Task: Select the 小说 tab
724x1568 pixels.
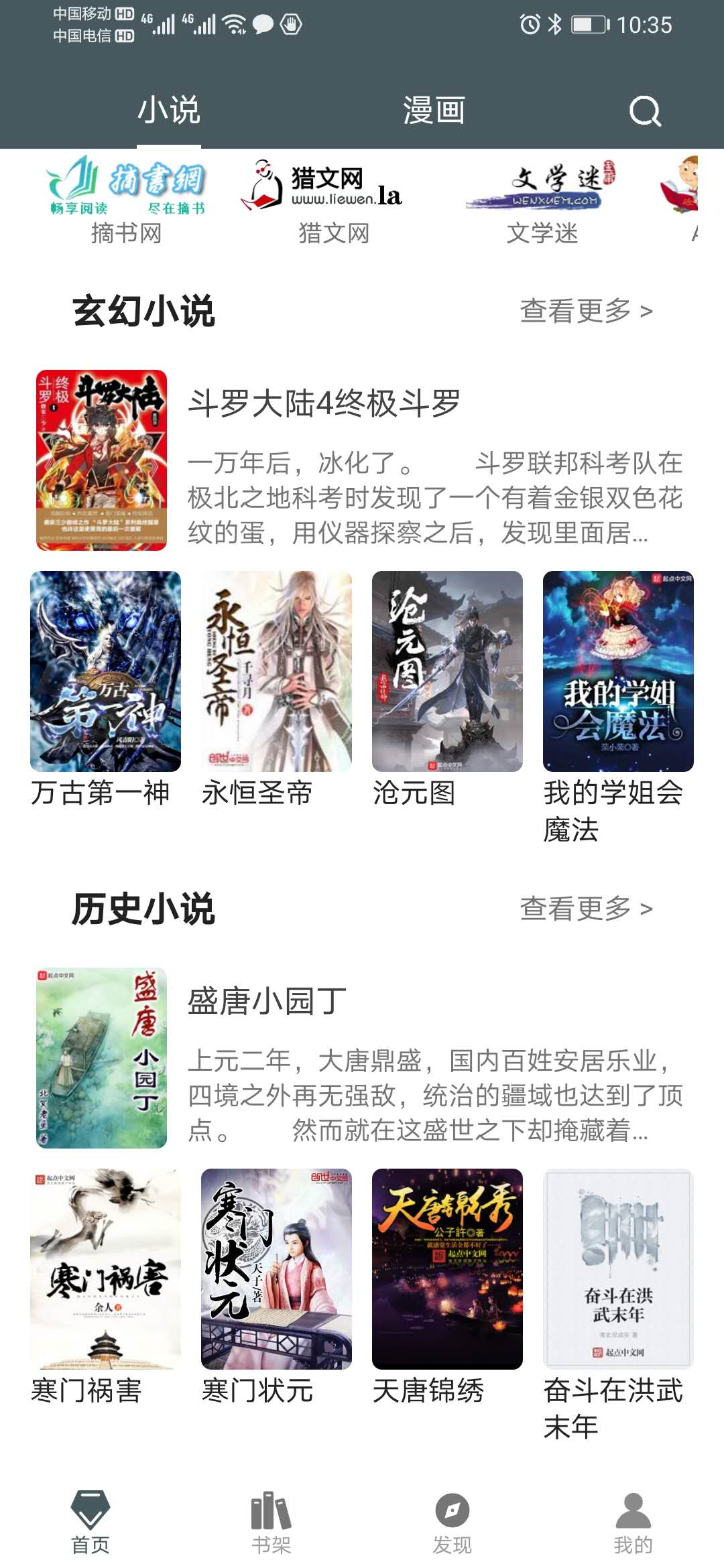Action: tap(169, 111)
